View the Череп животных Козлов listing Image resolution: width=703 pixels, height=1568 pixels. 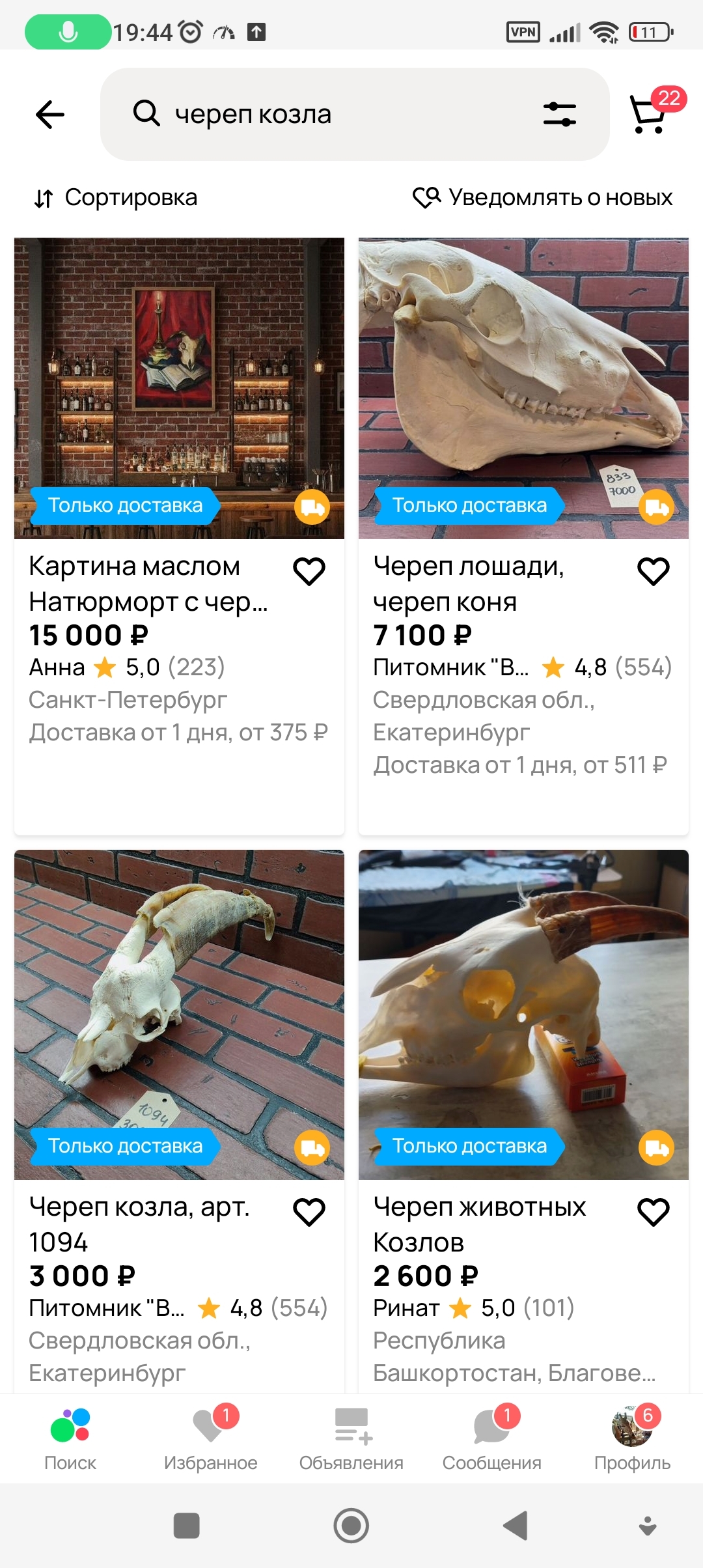tap(523, 1015)
